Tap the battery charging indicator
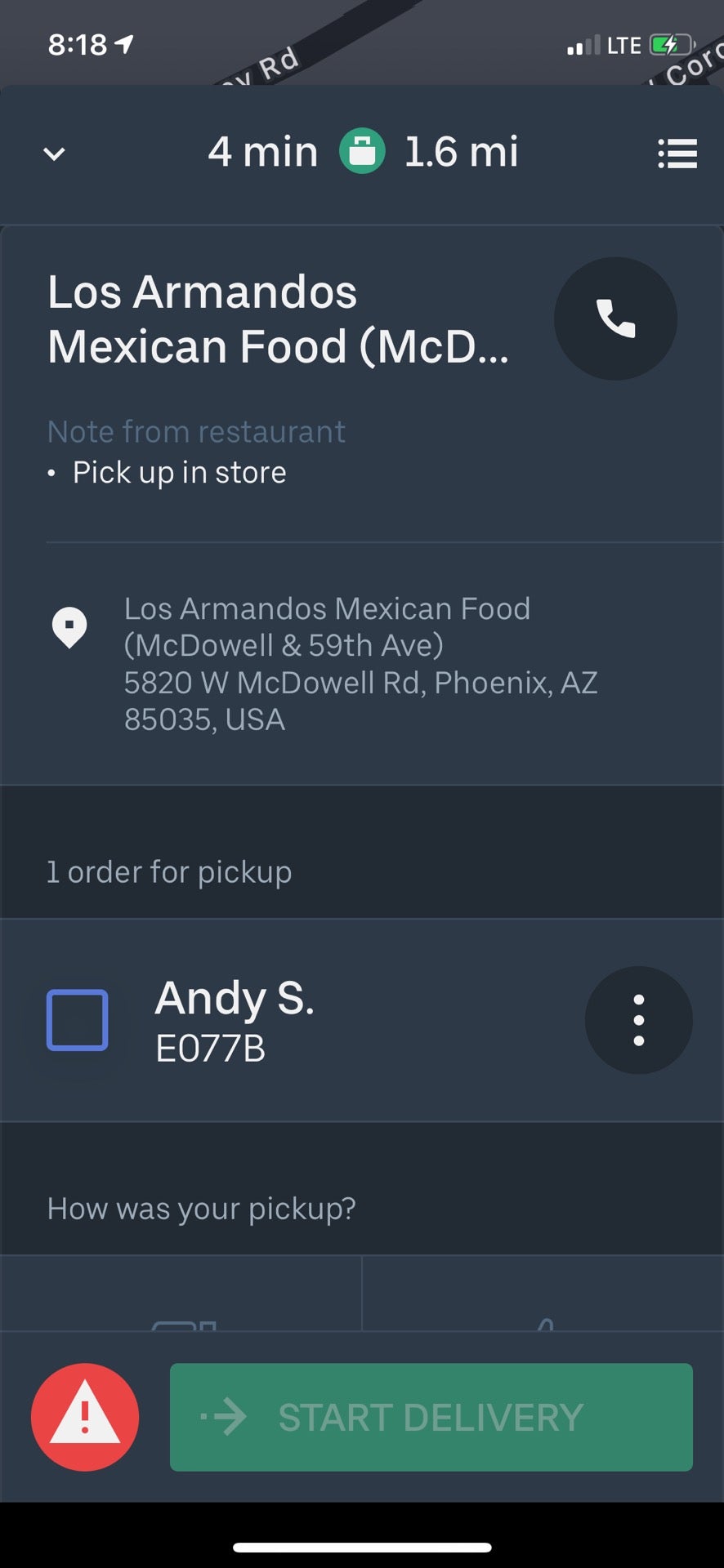The image size is (724, 1568). pyautogui.click(x=668, y=45)
